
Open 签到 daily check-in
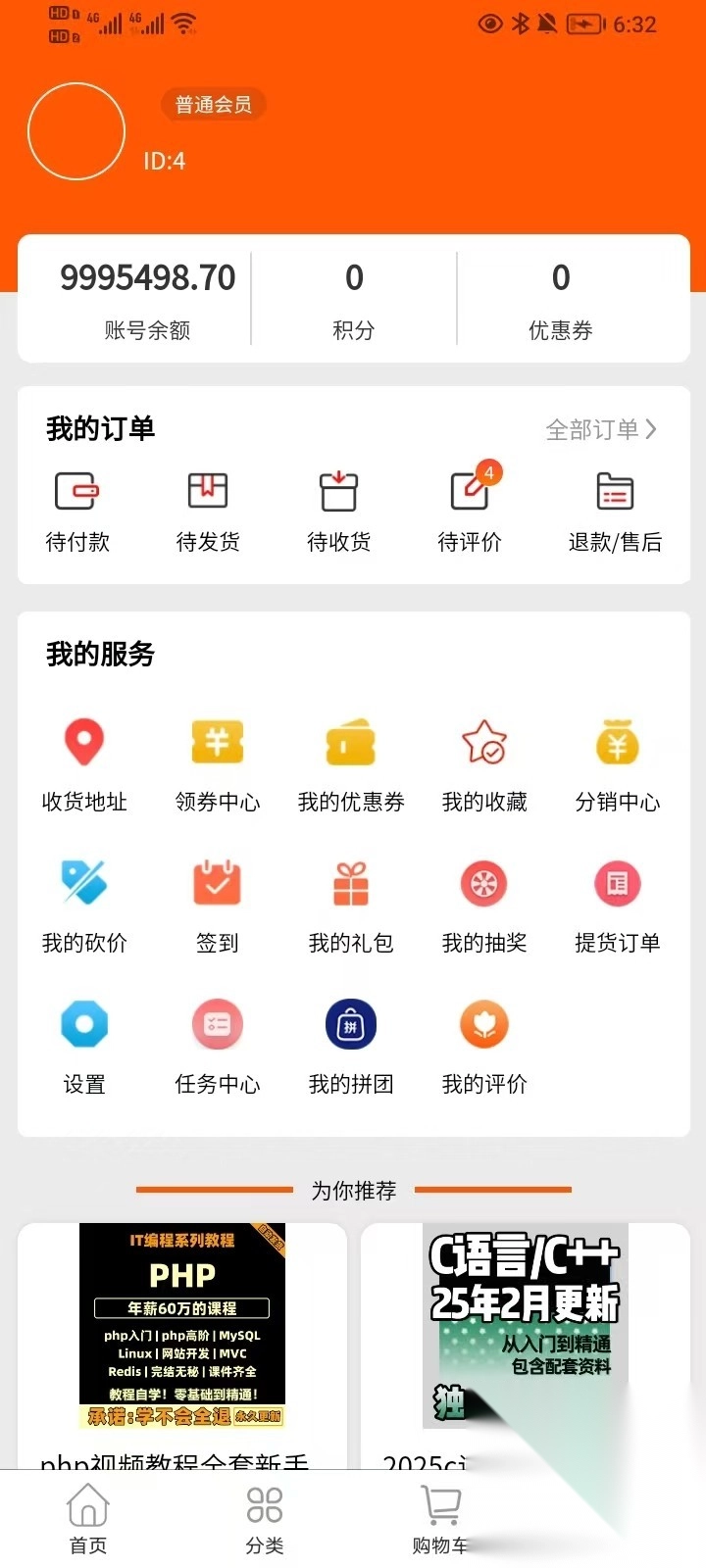[217, 905]
